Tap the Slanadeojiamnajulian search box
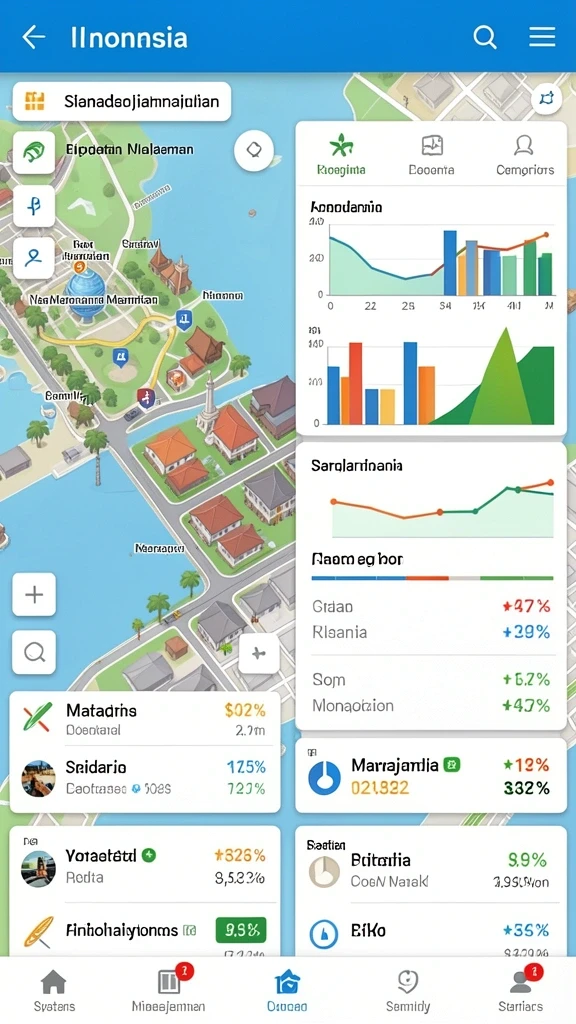This screenshot has height=1024, width=576. (121, 101)
